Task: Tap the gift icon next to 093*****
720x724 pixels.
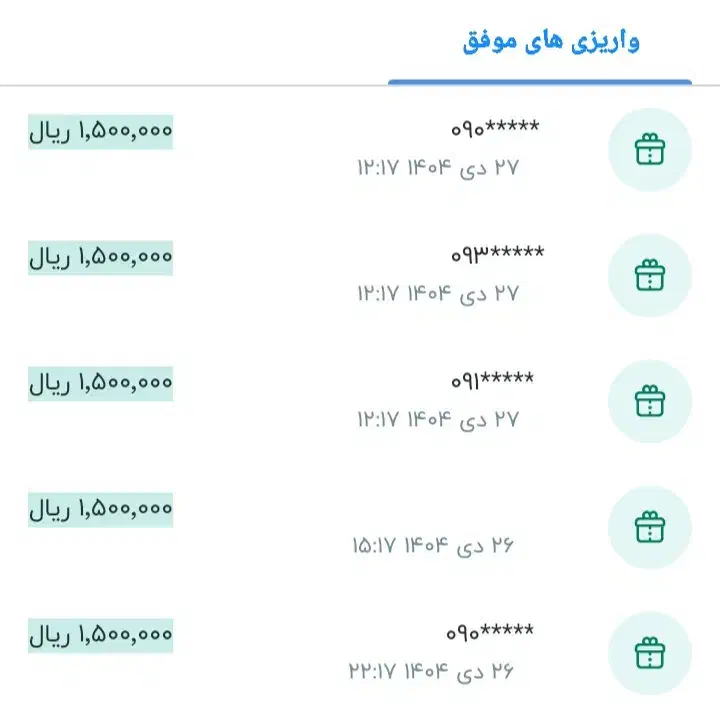Action: (x=650, y=275)
